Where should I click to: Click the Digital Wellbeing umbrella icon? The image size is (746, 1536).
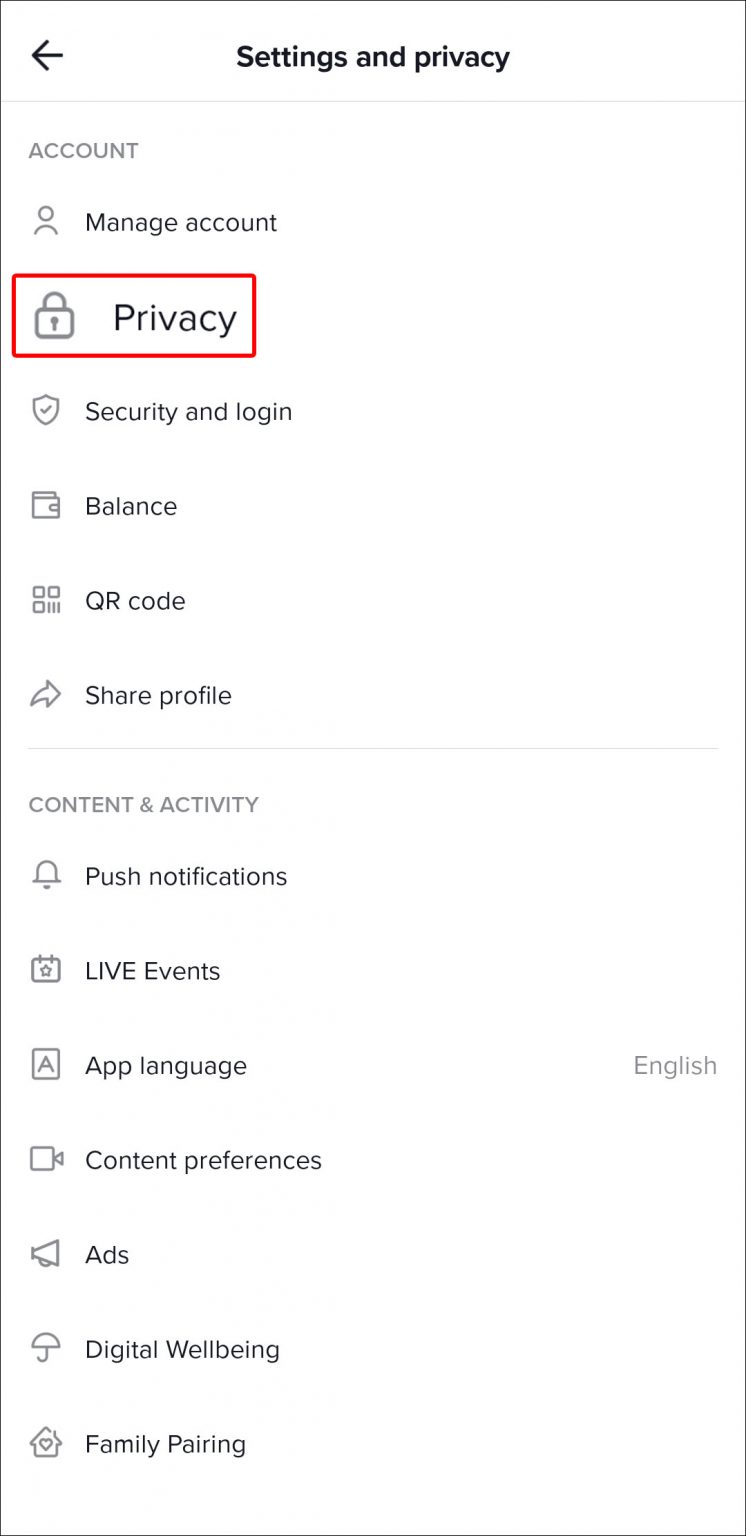[45, 1348]
